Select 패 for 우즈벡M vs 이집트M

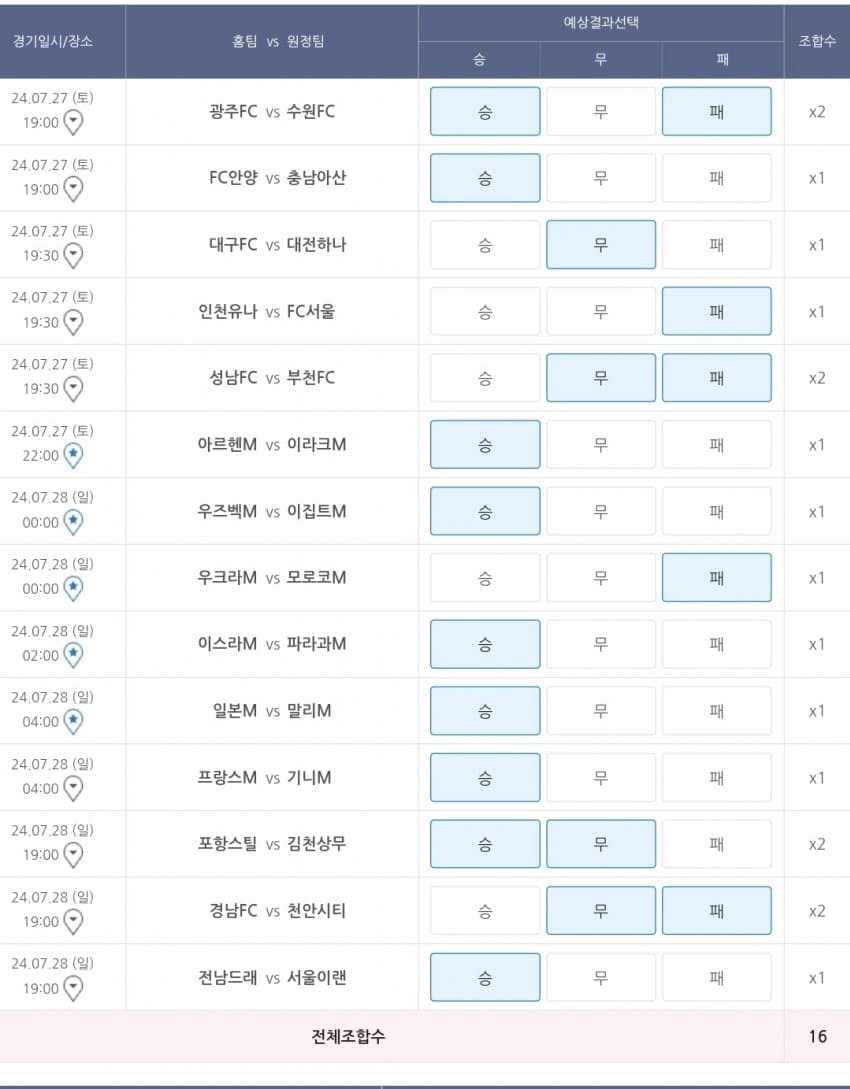[x=716, y=511]
